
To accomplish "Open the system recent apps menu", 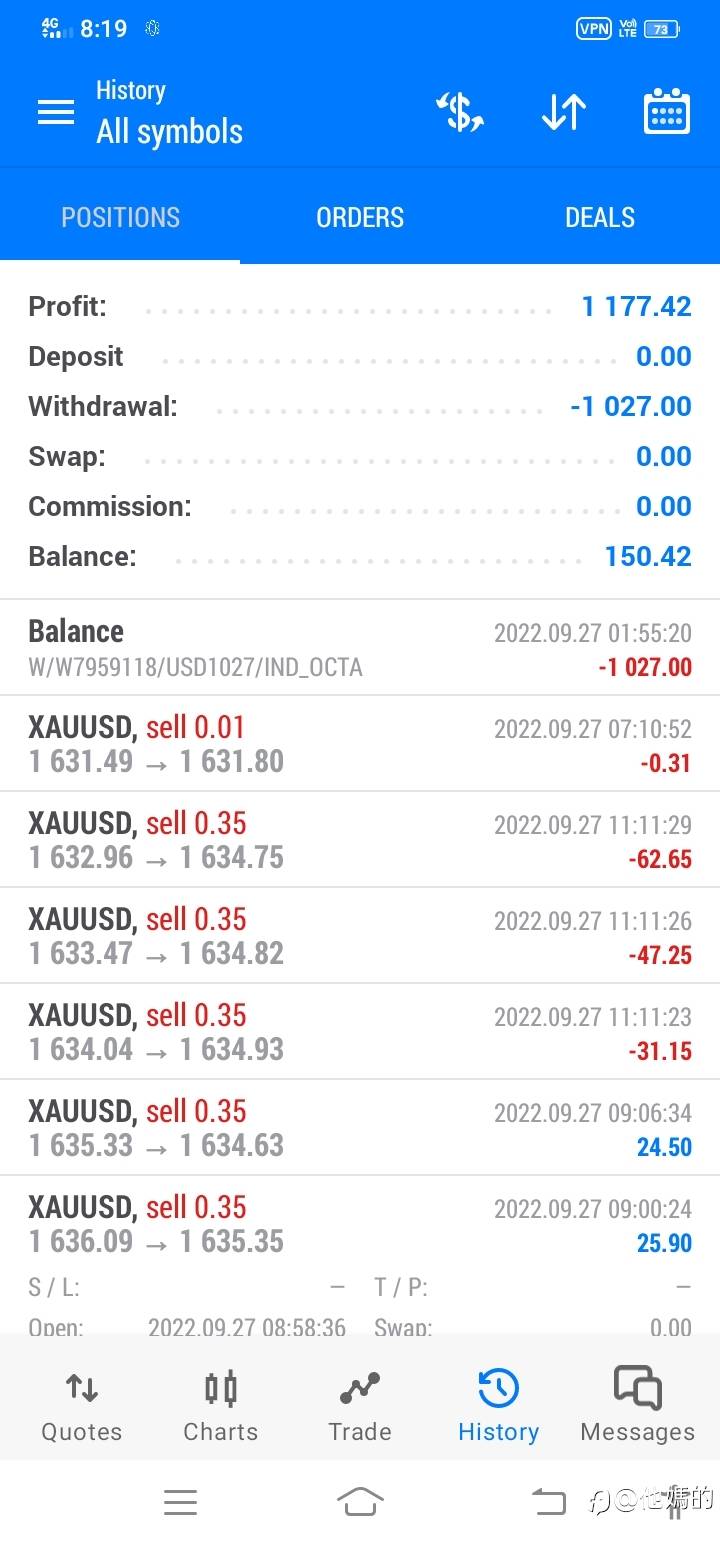I will tap(180, 1502).
